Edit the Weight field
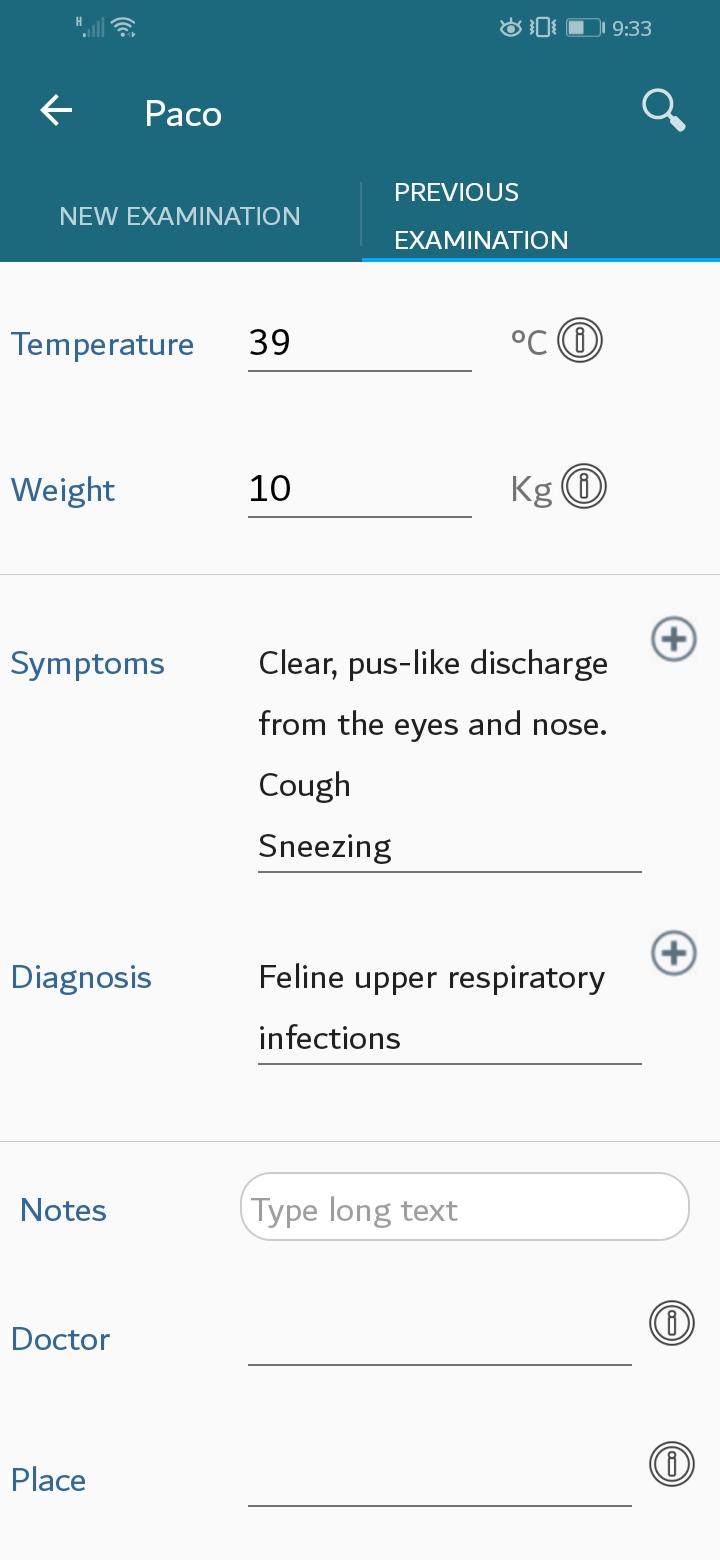Image resolution: width=720 pixels, height=1560 pixels. [x=360, y=490]
